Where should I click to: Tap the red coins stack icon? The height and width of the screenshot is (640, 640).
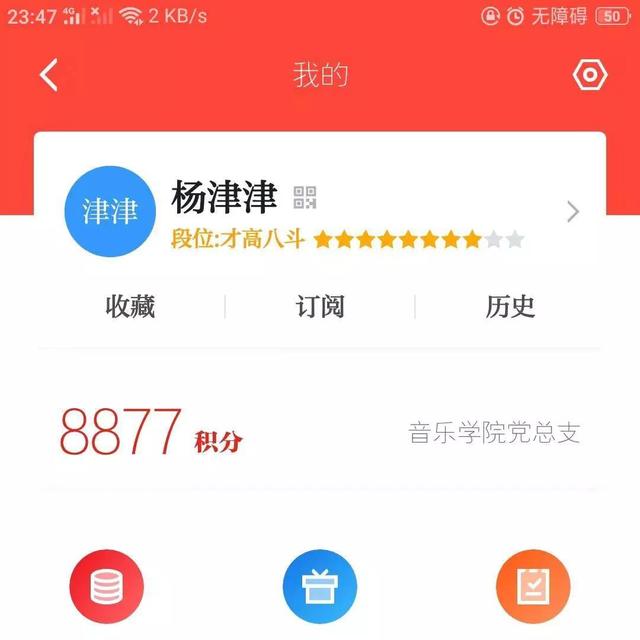point(106,587)
